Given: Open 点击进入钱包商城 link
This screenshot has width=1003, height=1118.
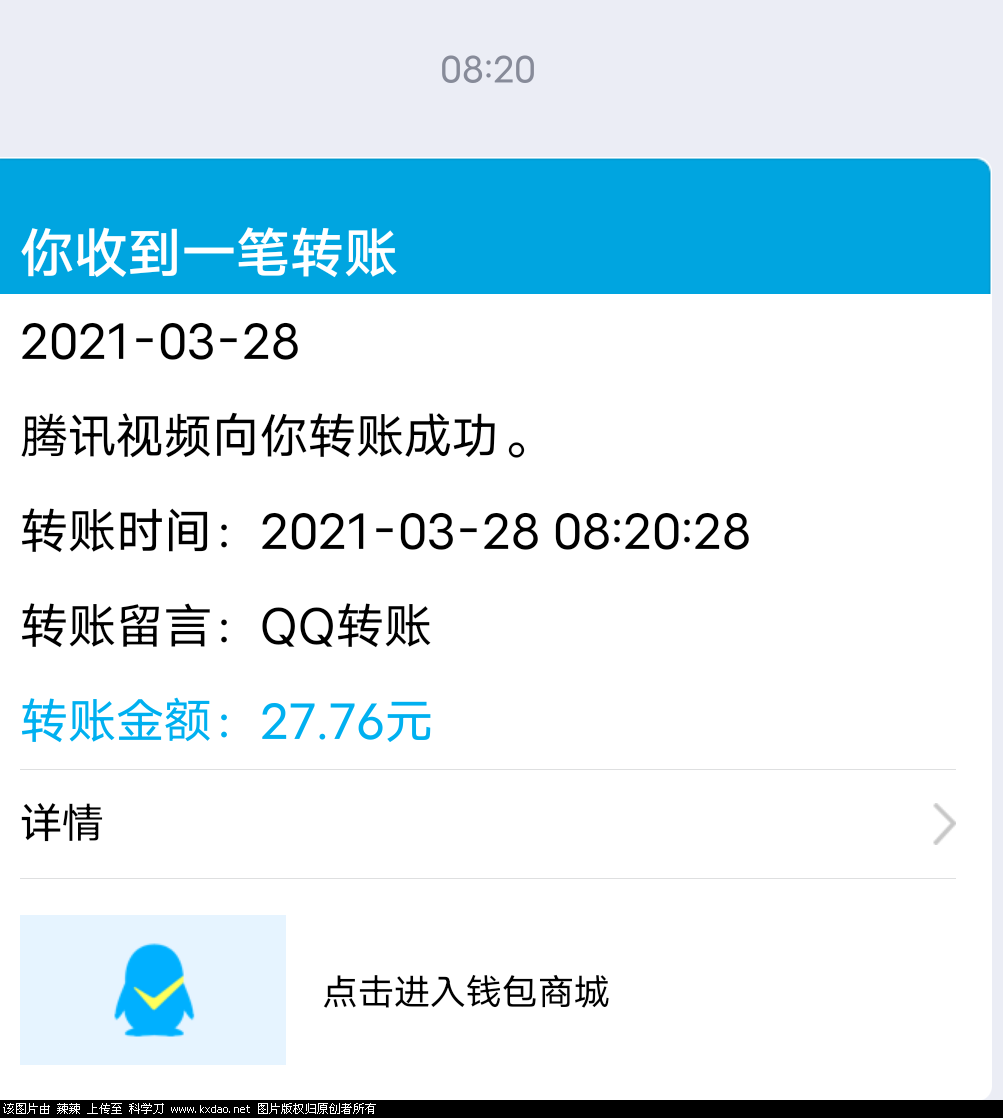Looking at the screenshot, I should tap(468, 994).
